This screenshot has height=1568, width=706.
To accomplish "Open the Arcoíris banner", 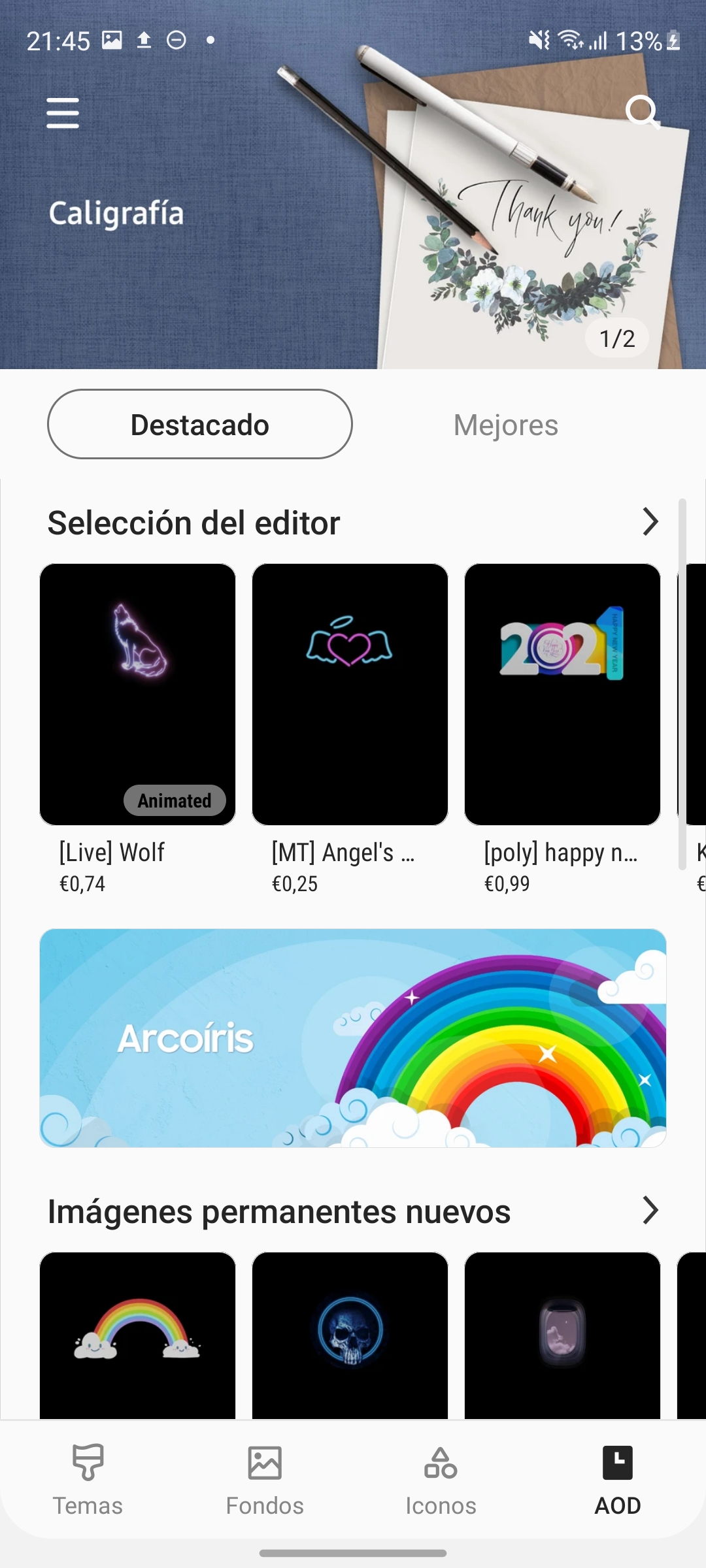I will pyautogui.click(x=353, y=1038).
